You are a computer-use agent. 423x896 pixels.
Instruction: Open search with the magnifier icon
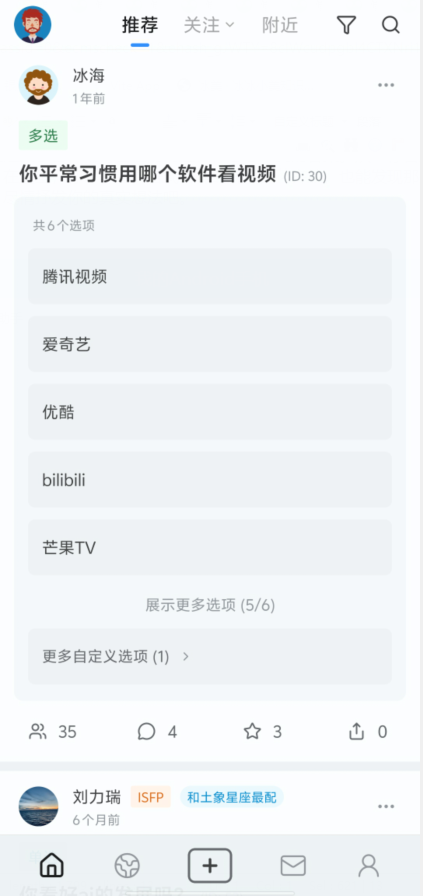coord(390,25)
